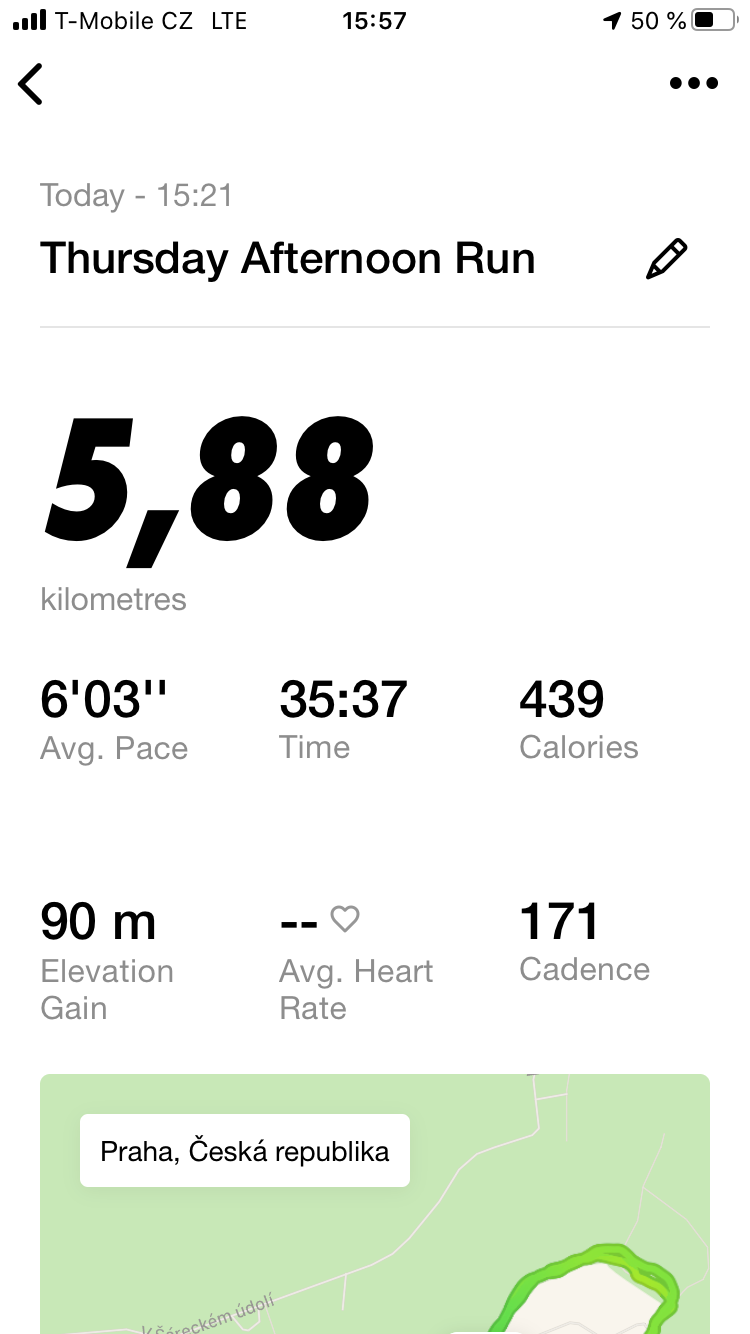This screenshot has width=750, height=1334.
Task: Open the run route map
Action: [375, 1204]
